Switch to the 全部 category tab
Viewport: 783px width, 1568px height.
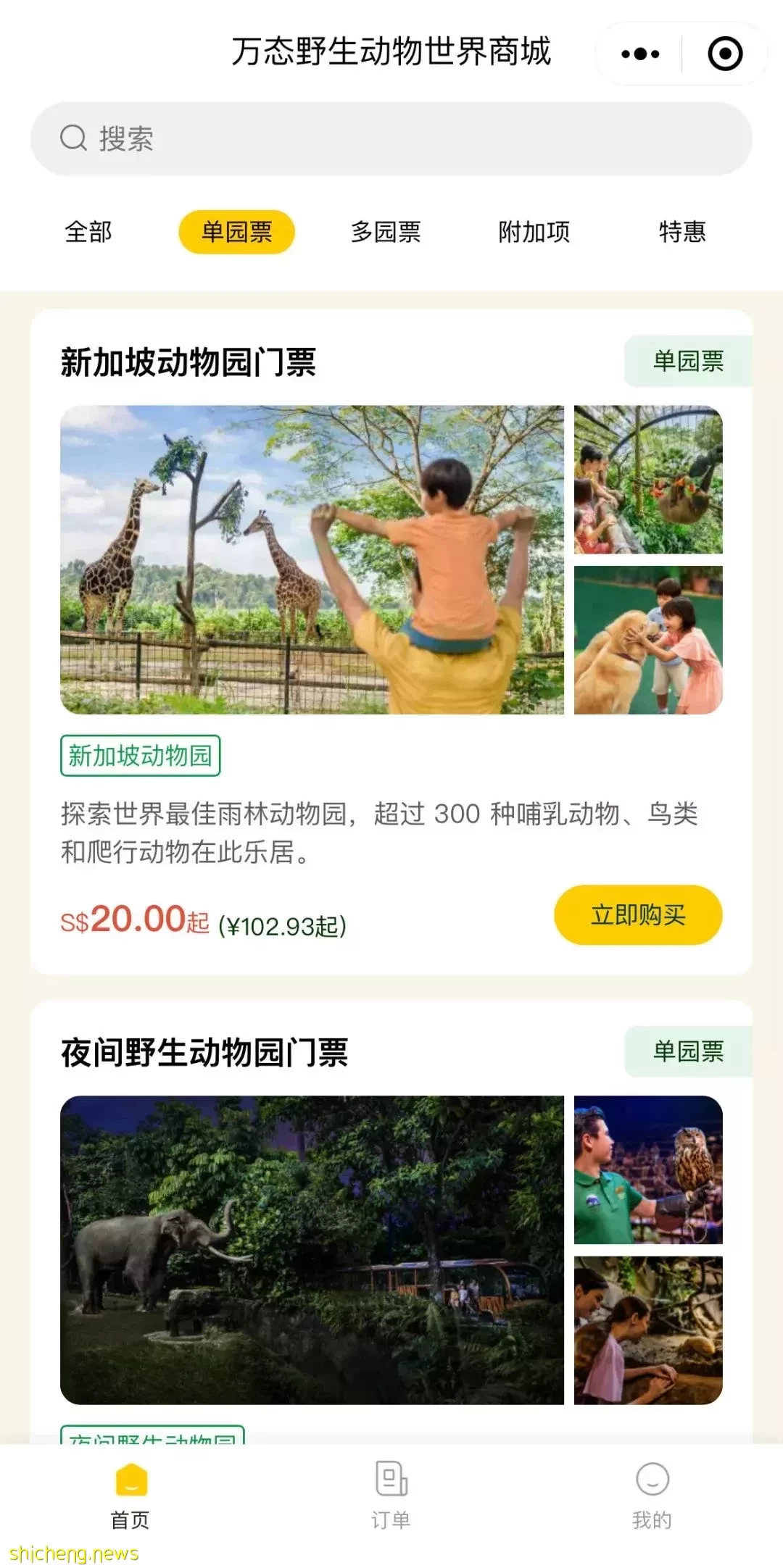tap(88, 232)
